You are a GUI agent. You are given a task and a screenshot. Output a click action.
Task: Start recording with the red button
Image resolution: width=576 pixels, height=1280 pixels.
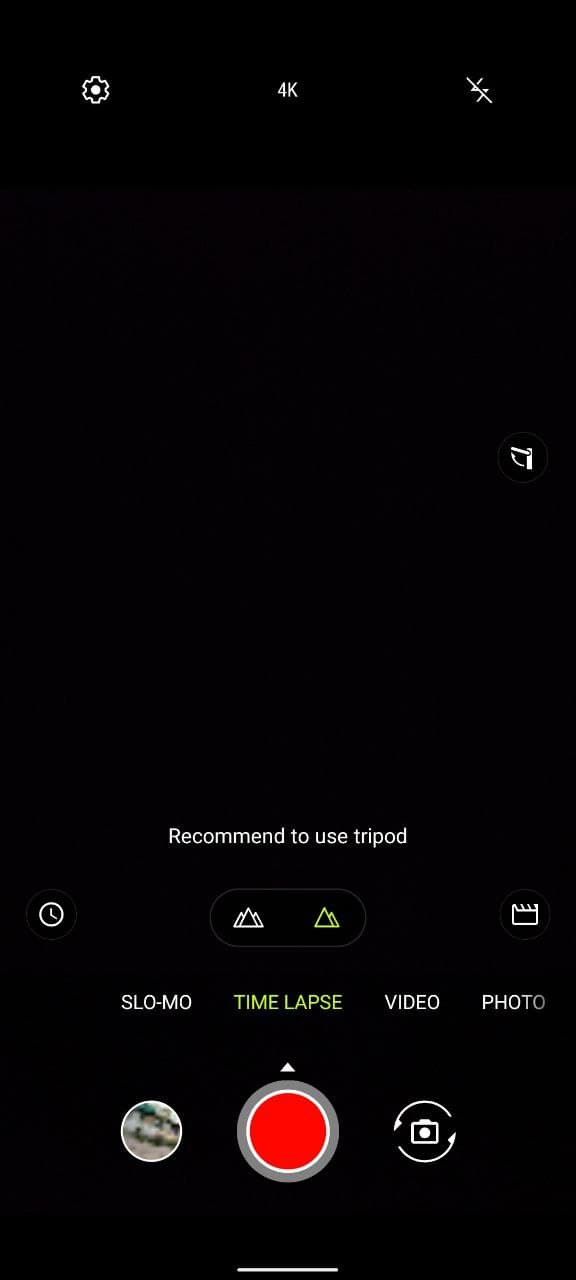pos(288,1131)
